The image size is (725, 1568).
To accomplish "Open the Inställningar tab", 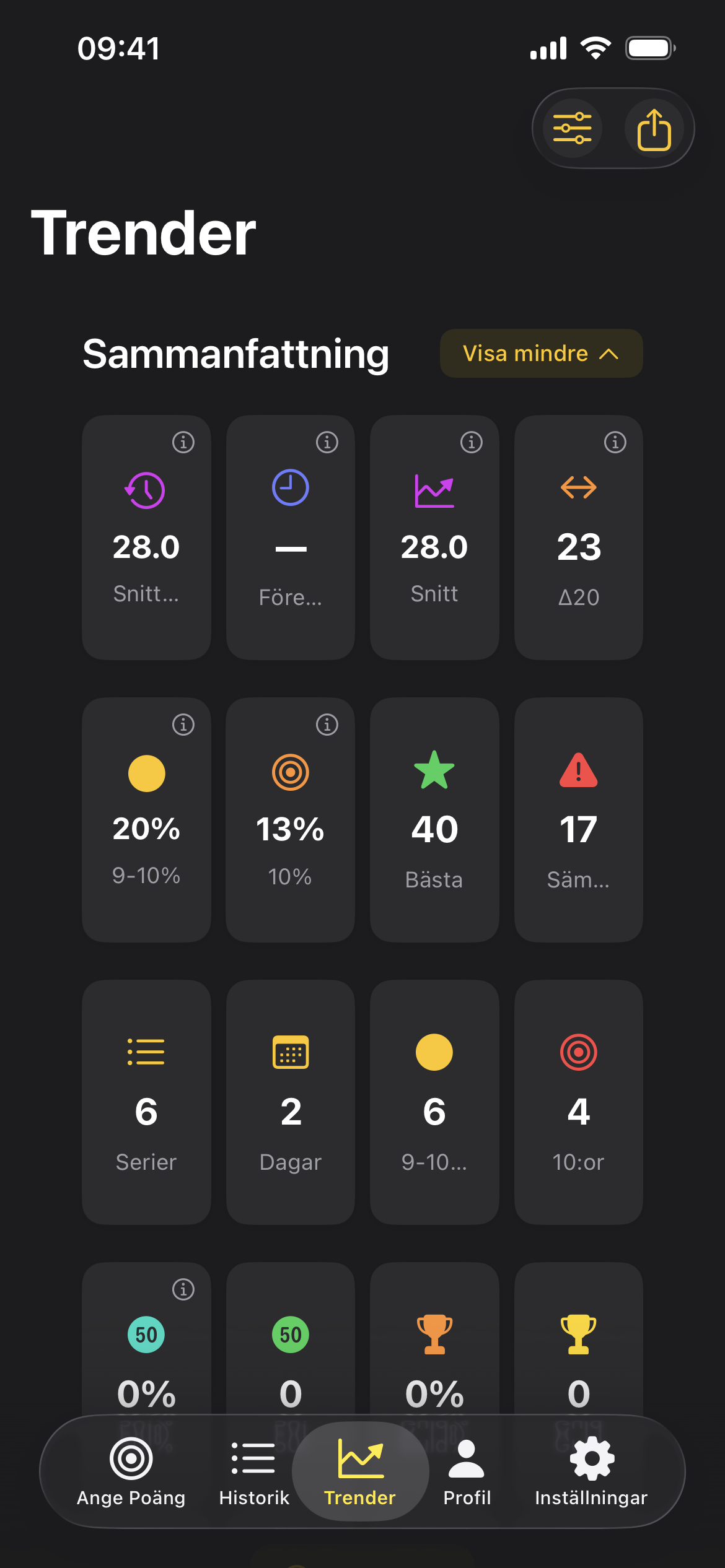I will (x=591, y=1471).
